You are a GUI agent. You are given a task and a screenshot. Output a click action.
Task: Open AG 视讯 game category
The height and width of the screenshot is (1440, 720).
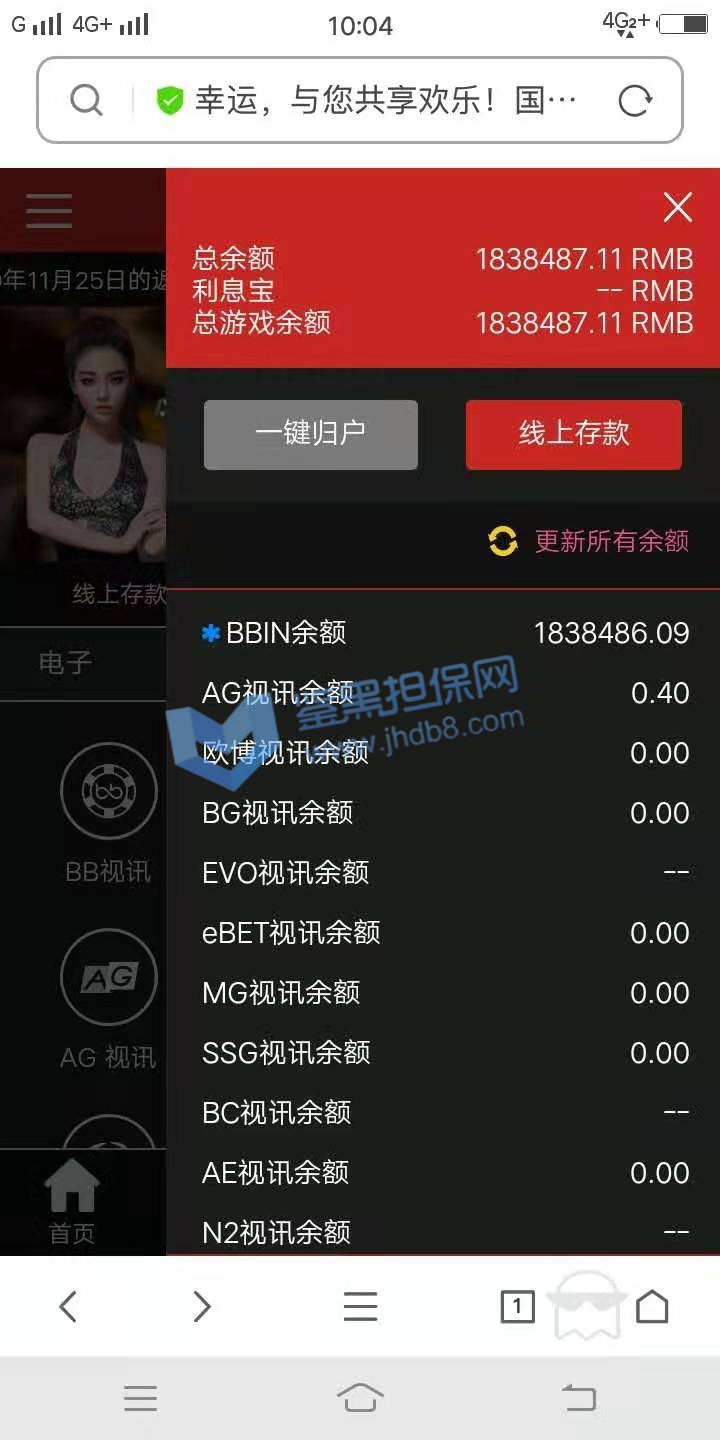pyautogui.click(x=109, y=998)
